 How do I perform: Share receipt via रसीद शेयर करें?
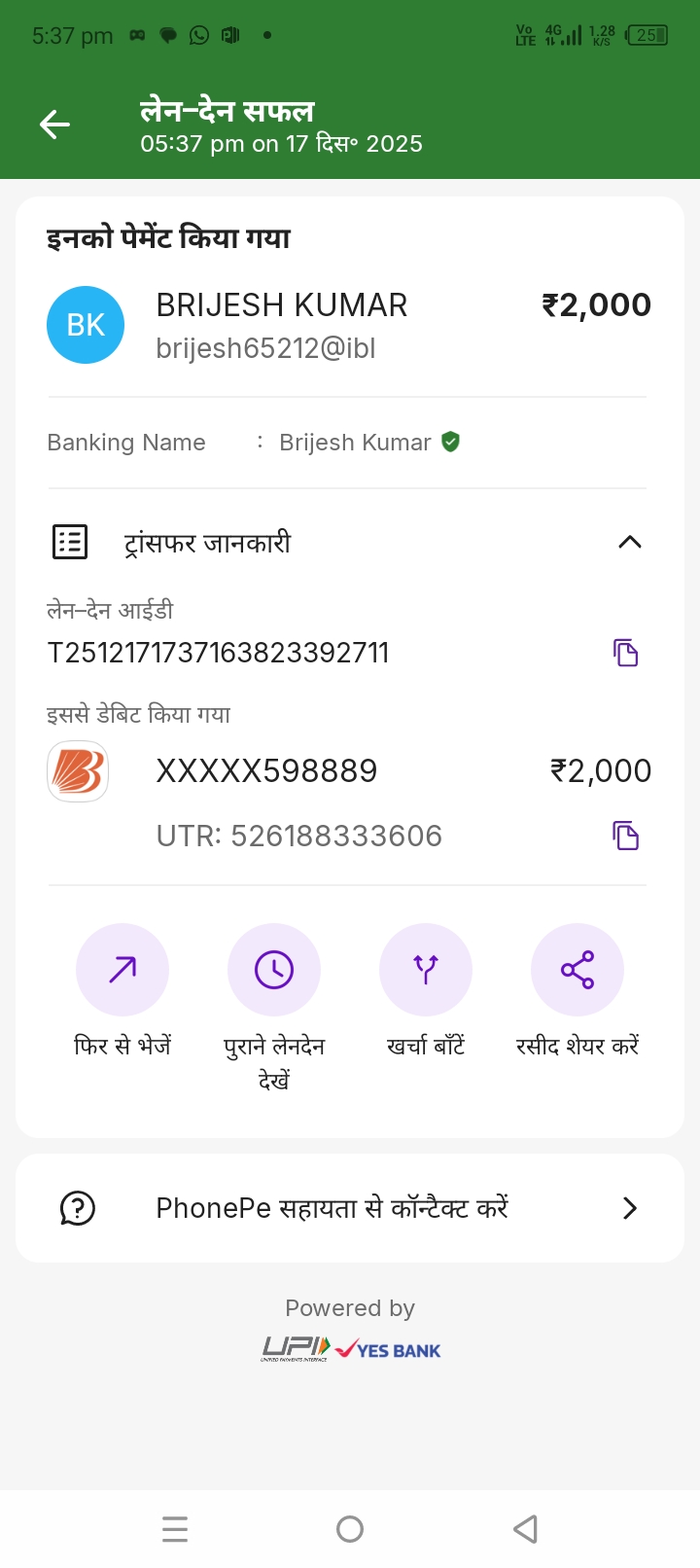point(577,971)
